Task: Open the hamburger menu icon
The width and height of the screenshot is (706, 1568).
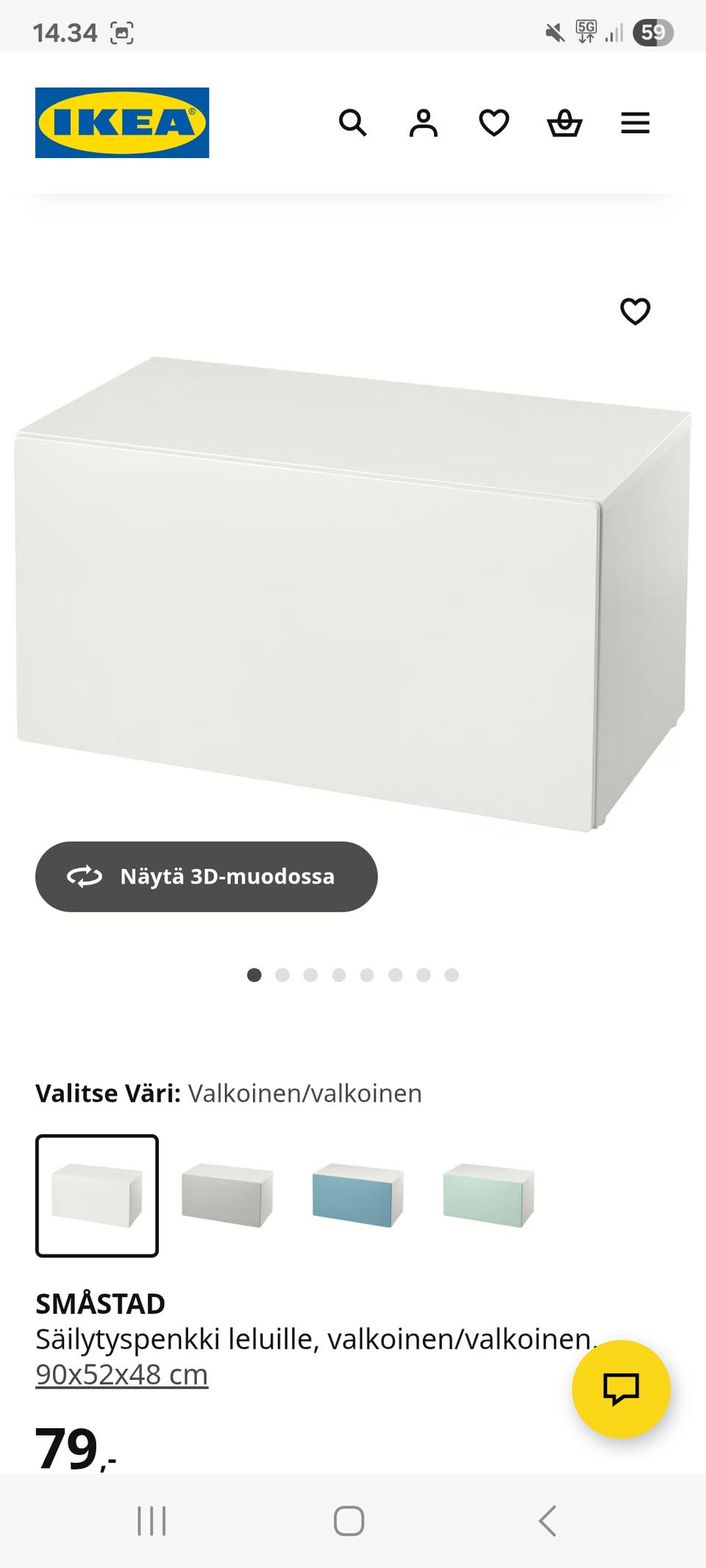Action: [x=635, y=123]
